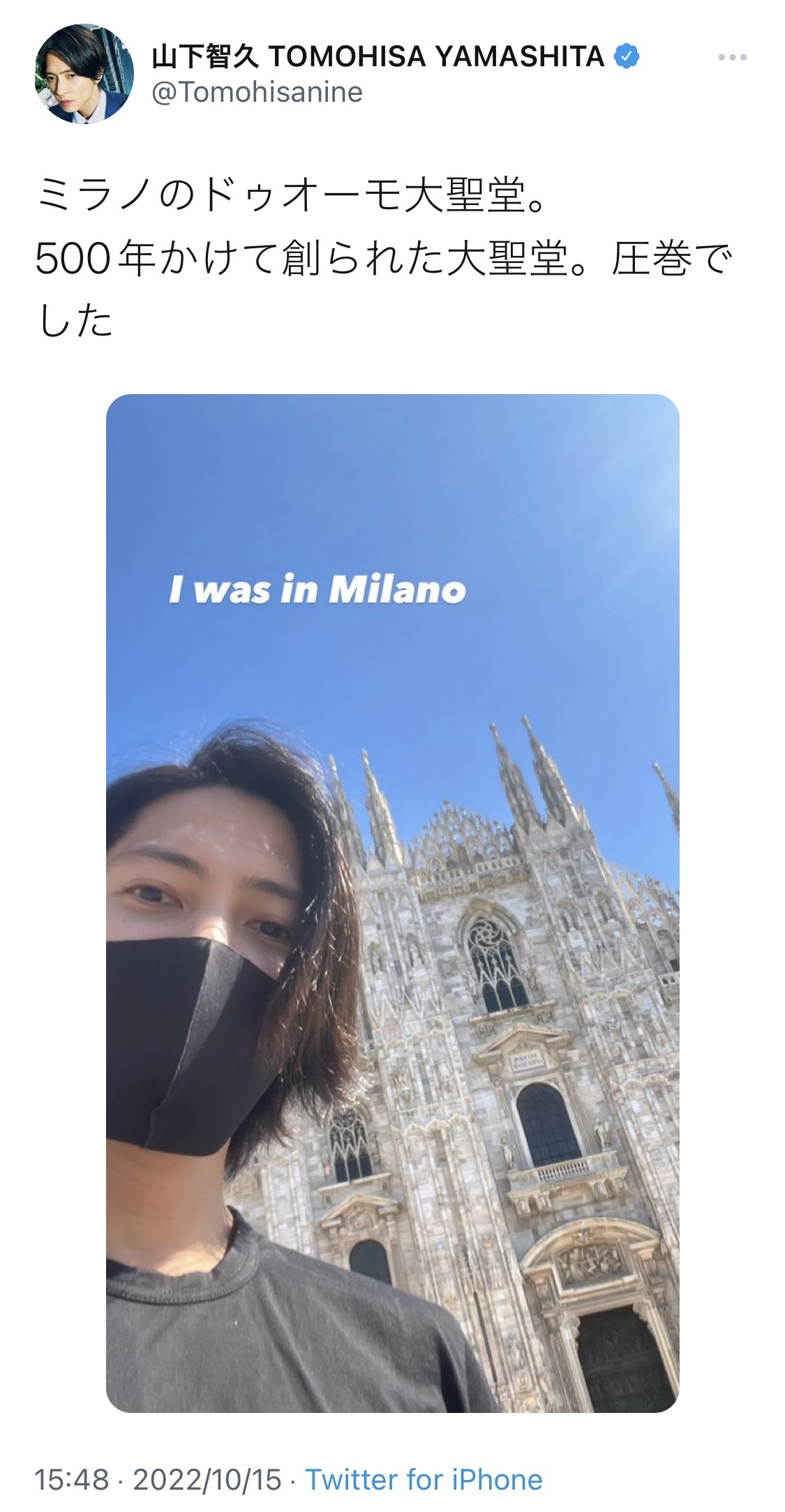Open the tweet's three-dot overflow menu

click(732, 58)
